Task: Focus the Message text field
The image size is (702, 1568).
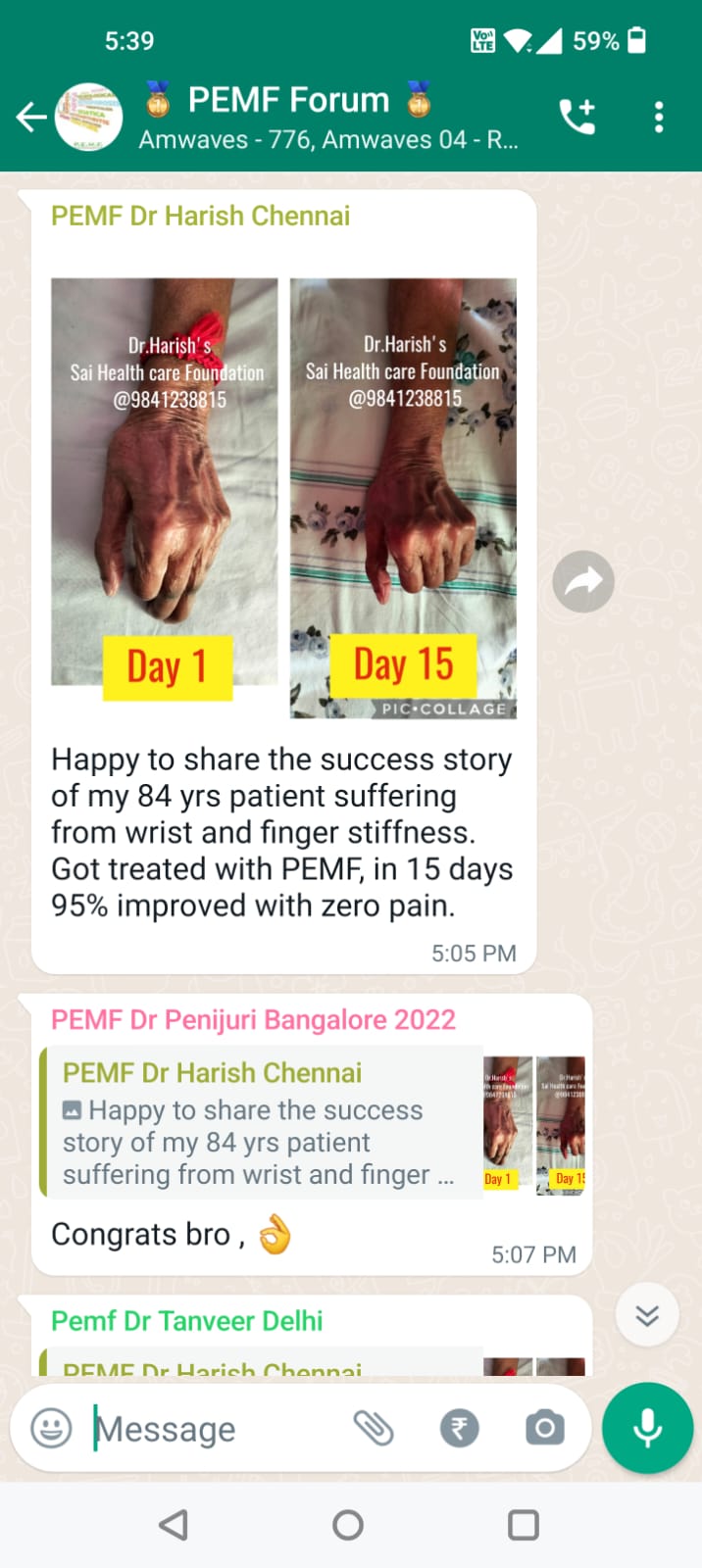Action: point(216,1429)
